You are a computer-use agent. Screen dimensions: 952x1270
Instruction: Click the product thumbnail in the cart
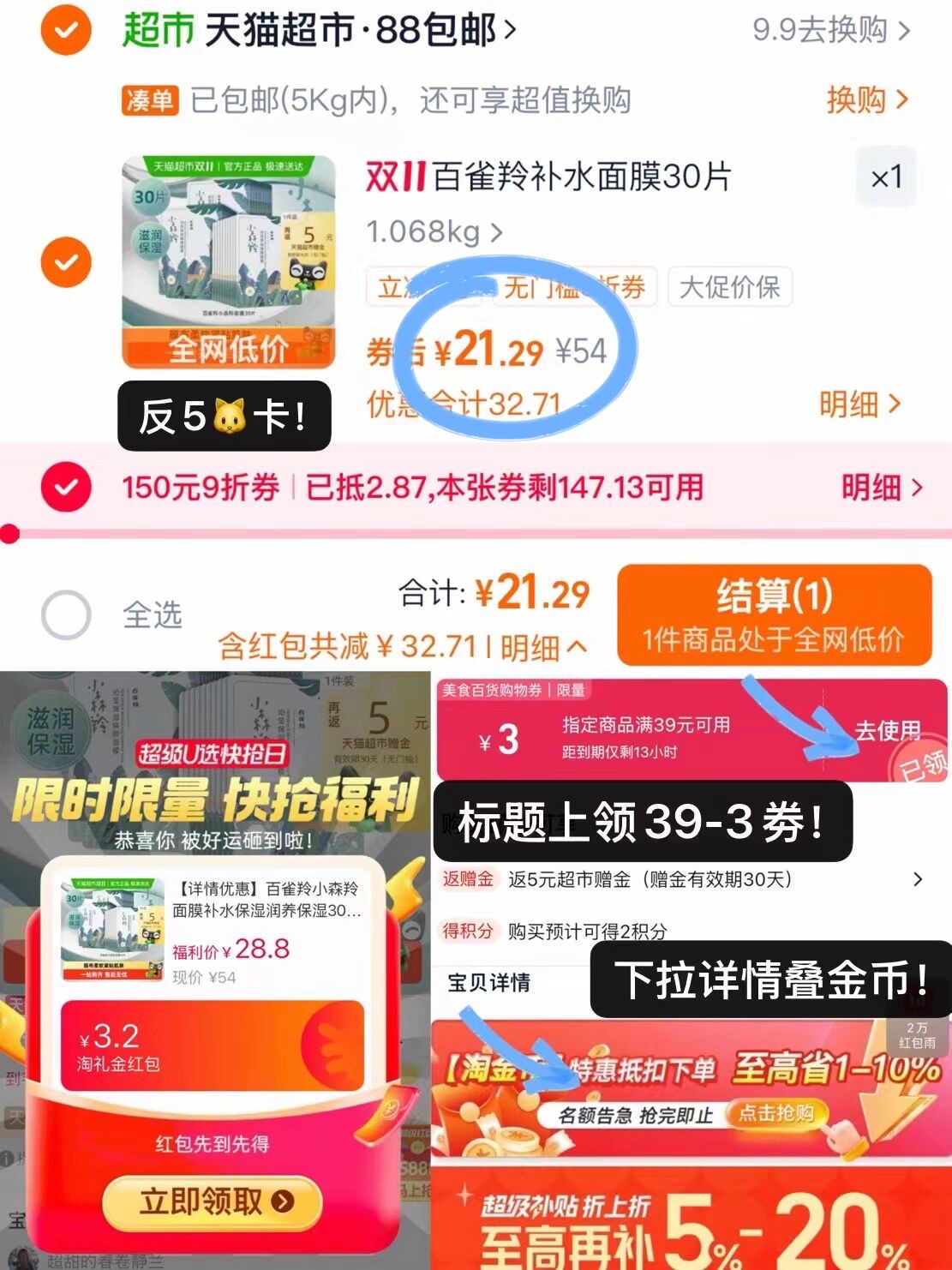tap(227, 257)
